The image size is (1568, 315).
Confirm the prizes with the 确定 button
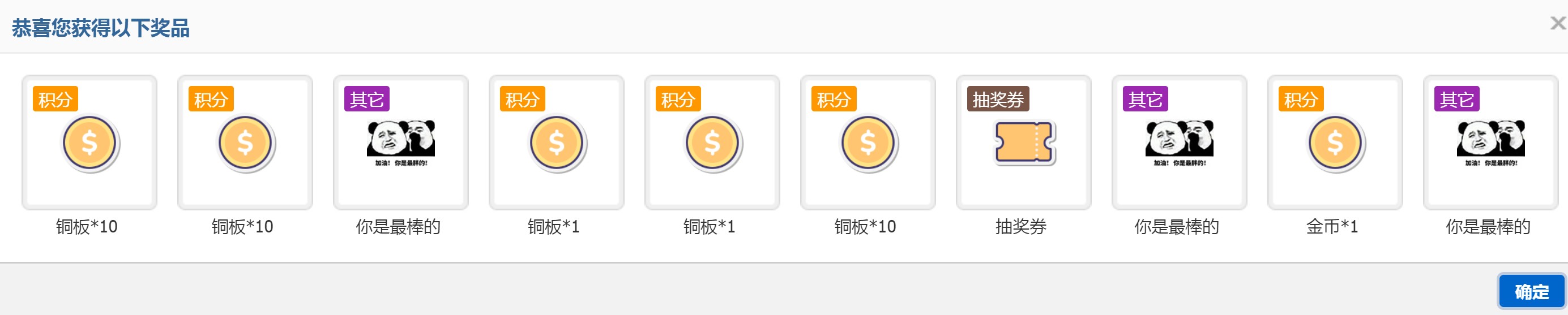tap(1531, 292)
